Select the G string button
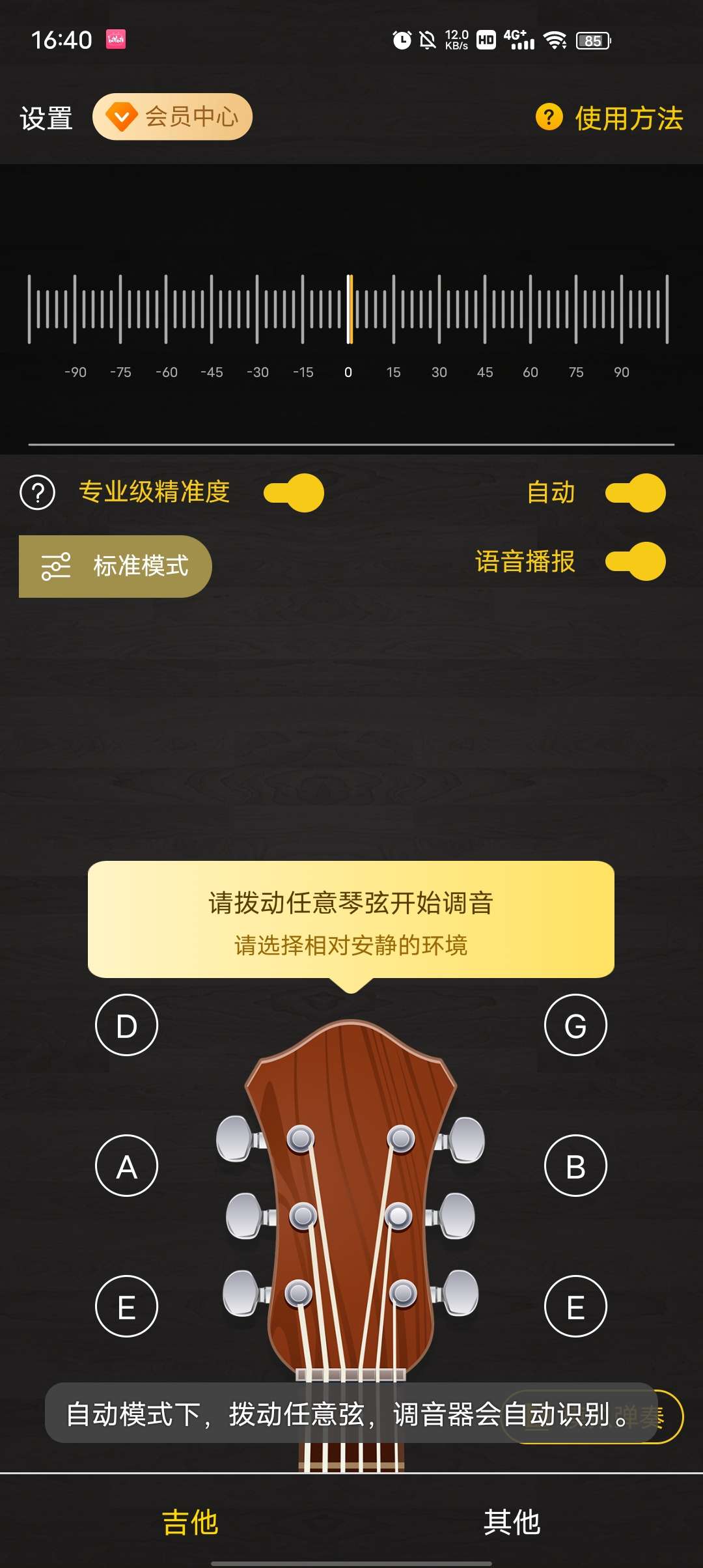This screenshot has height=1568, width=703. tap(575, 1026)
